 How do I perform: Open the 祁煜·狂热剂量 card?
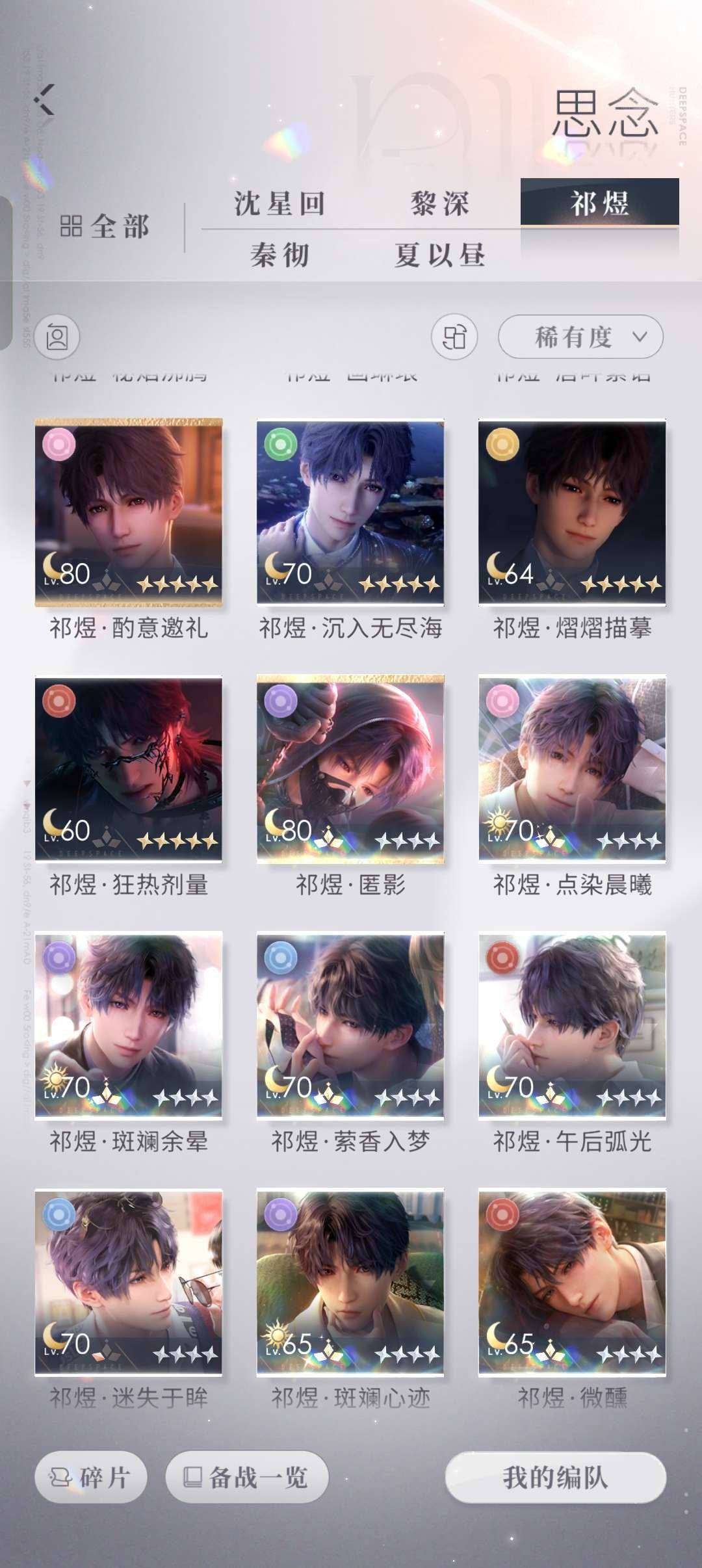[129, 769]
